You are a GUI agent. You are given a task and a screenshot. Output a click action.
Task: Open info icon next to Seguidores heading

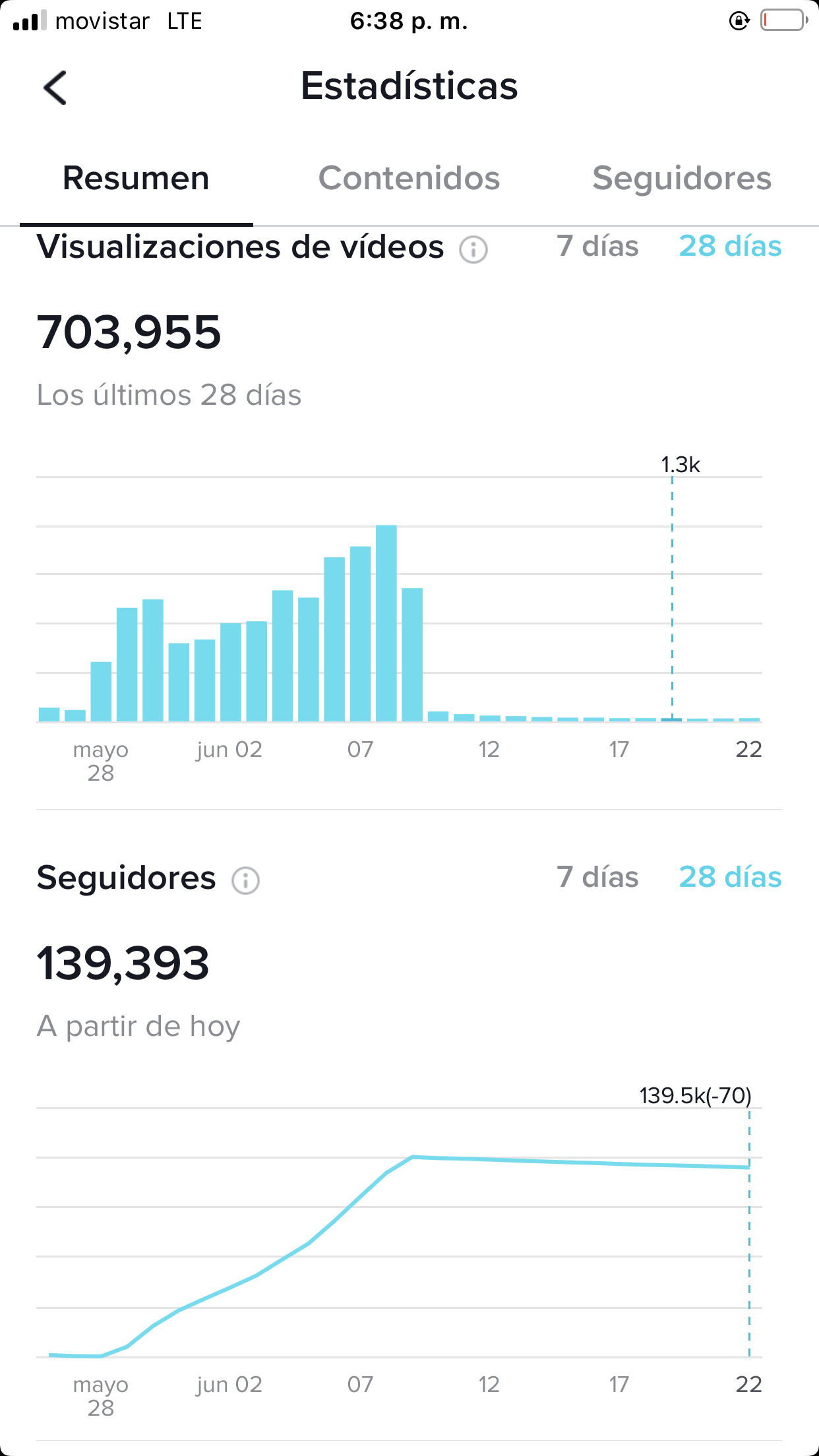pos(245,880)
